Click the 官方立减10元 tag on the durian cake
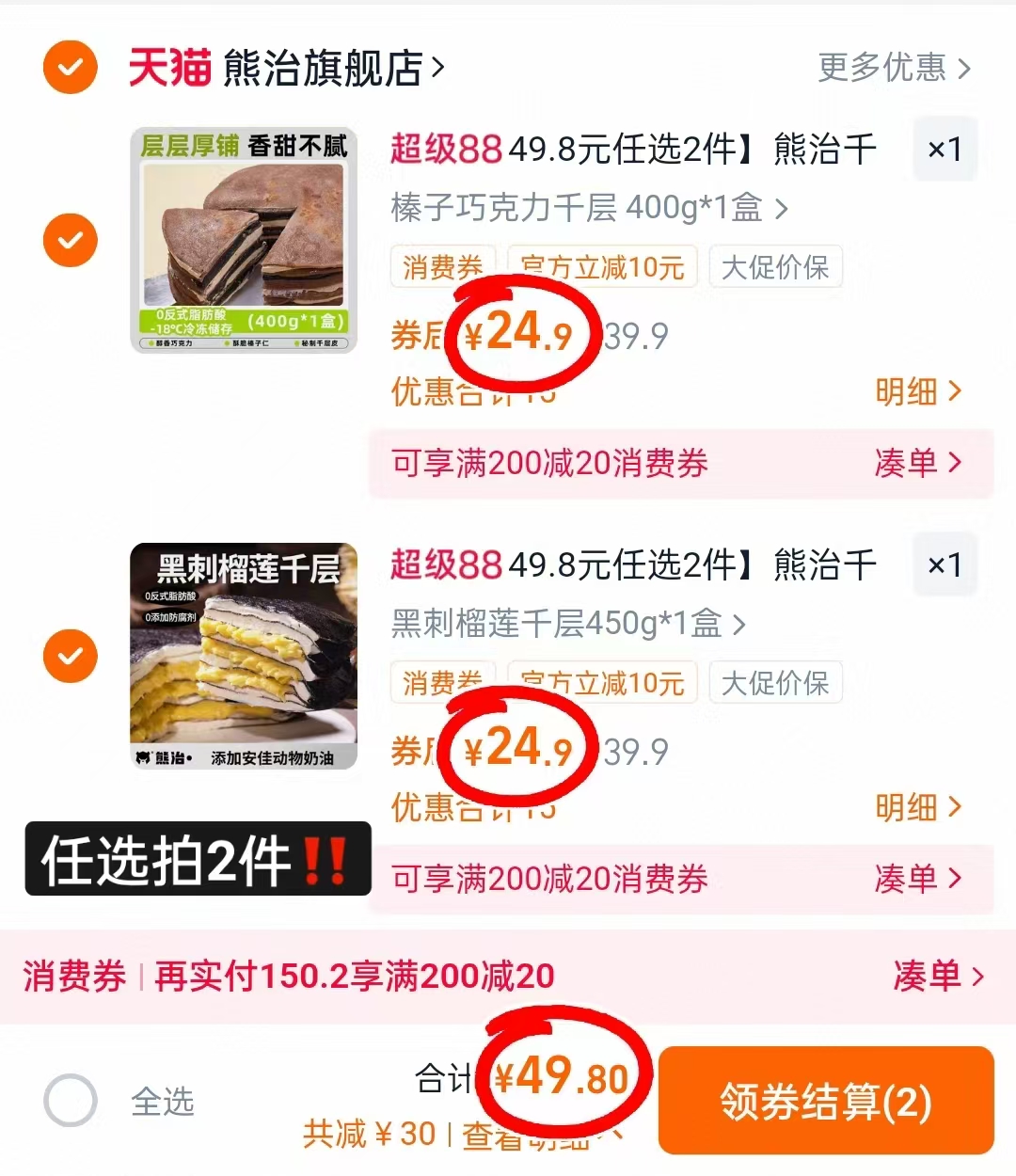This screenshot has height=1176, width=1016. (602, 683)
